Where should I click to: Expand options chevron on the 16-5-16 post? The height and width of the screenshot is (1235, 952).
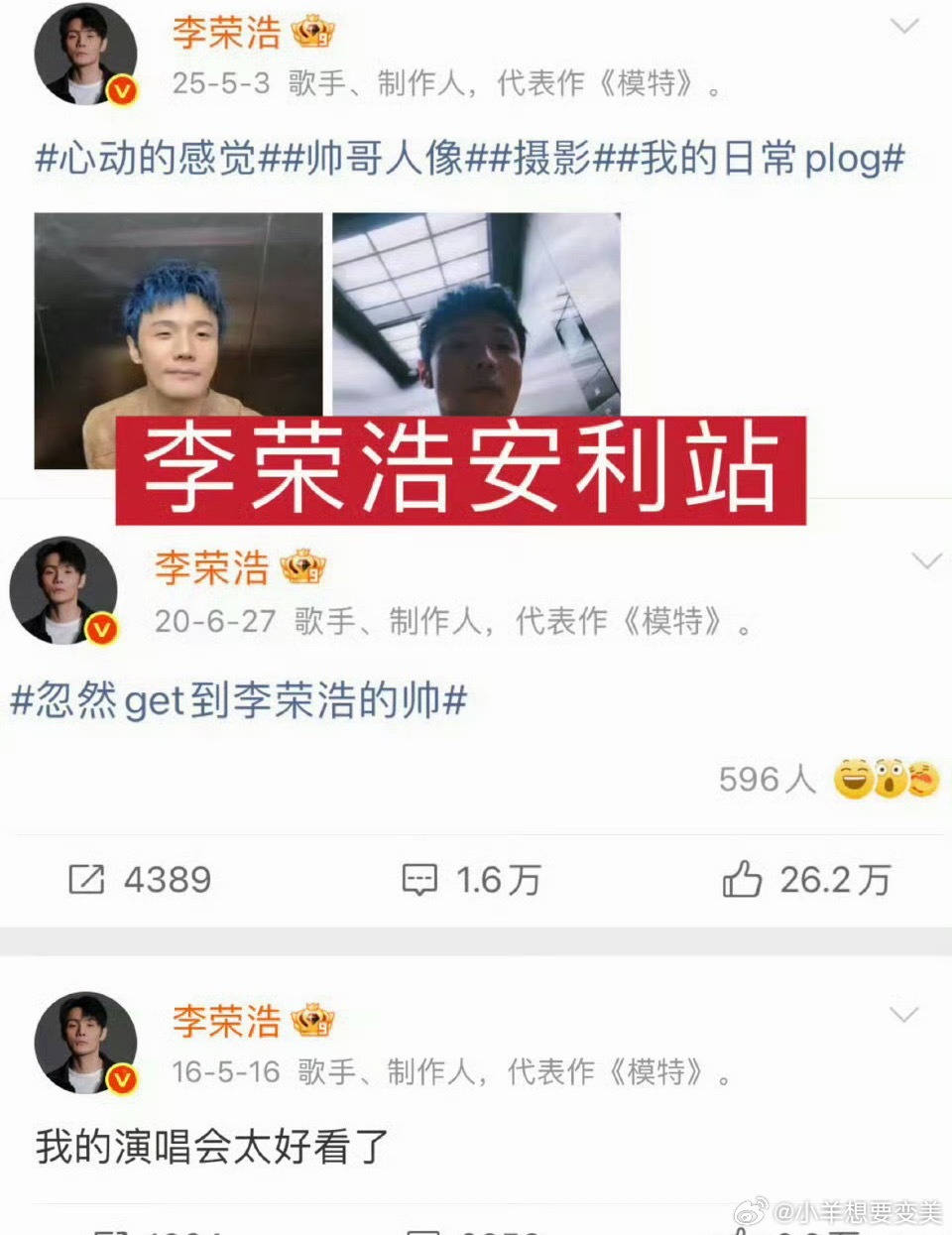pos(905,1014)
